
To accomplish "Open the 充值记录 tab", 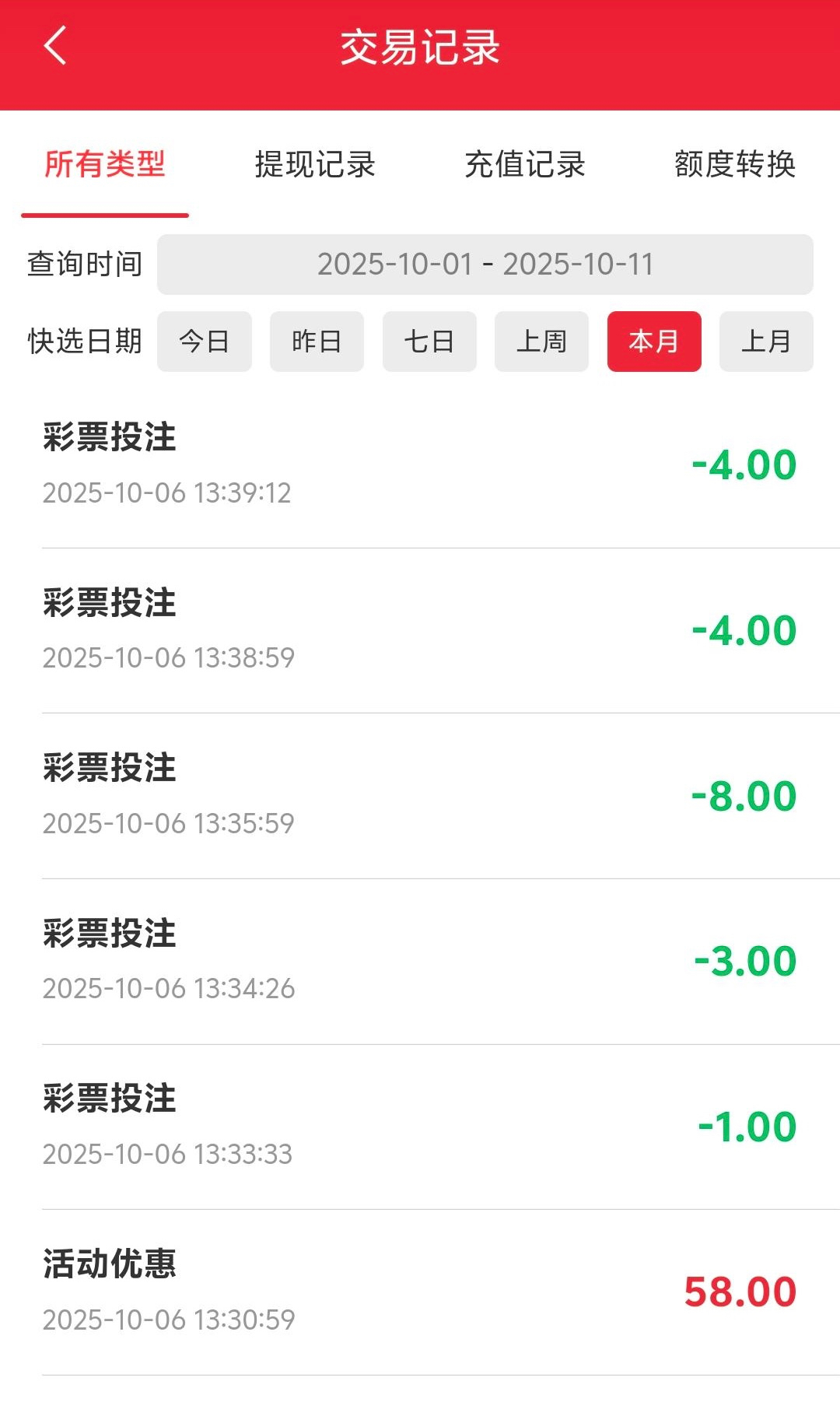I will click(525, 165).
